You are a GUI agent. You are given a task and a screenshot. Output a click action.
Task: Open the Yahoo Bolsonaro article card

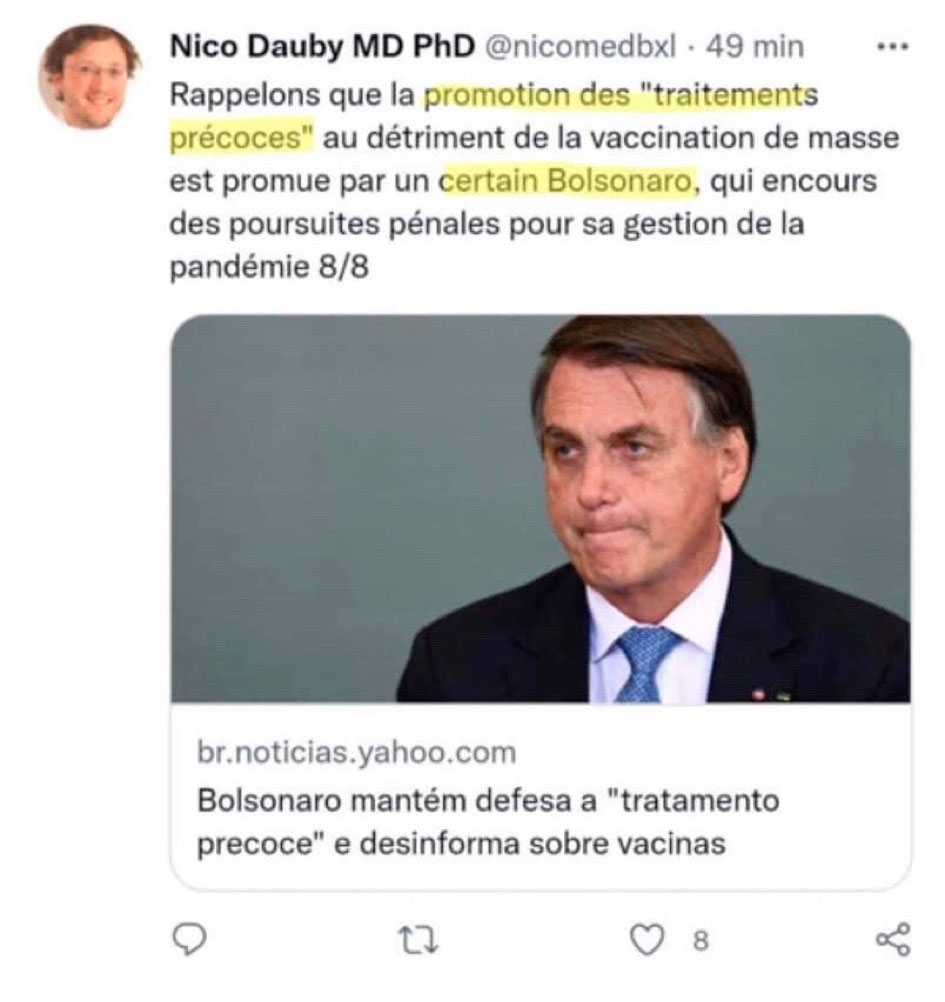[x=540, y=600]
